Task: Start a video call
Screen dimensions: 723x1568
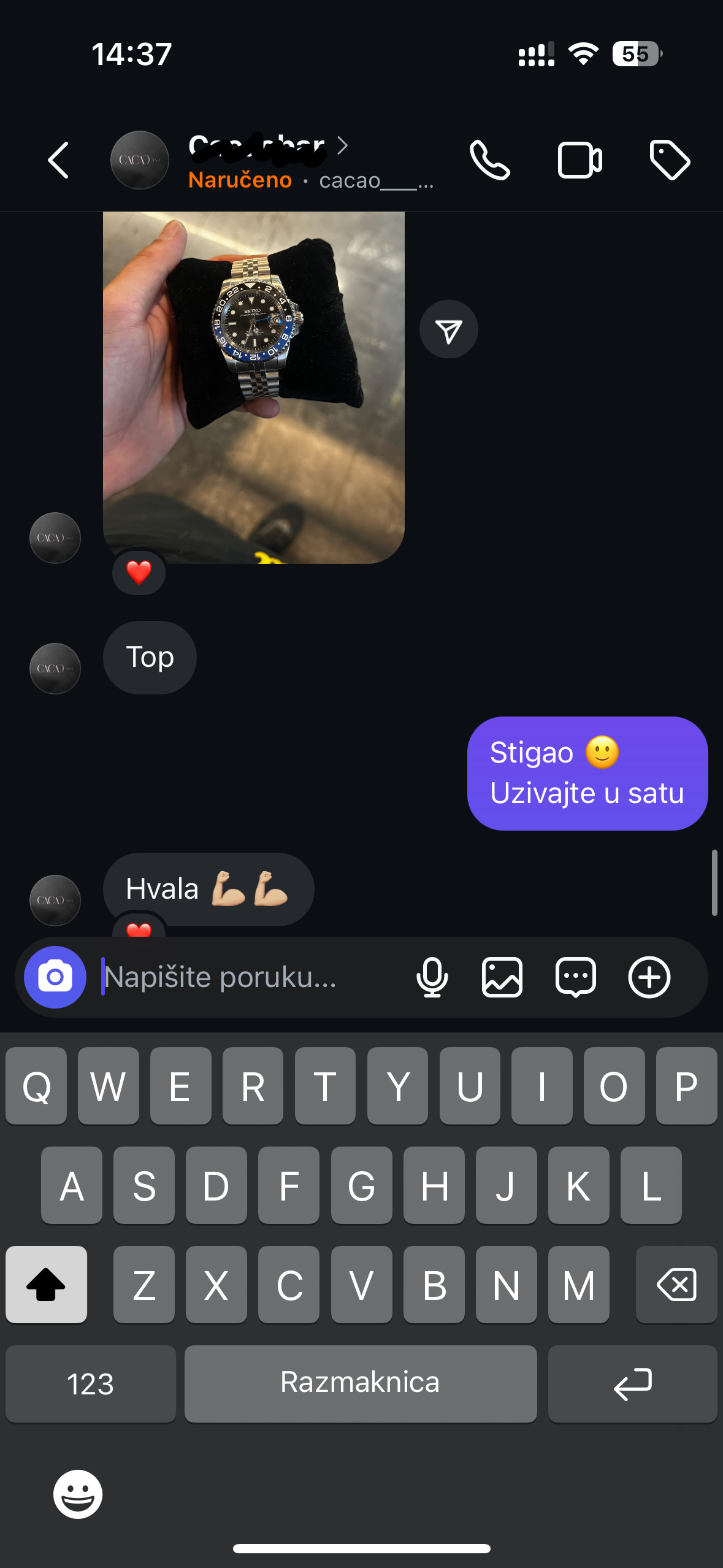Action: coord(580,161)
